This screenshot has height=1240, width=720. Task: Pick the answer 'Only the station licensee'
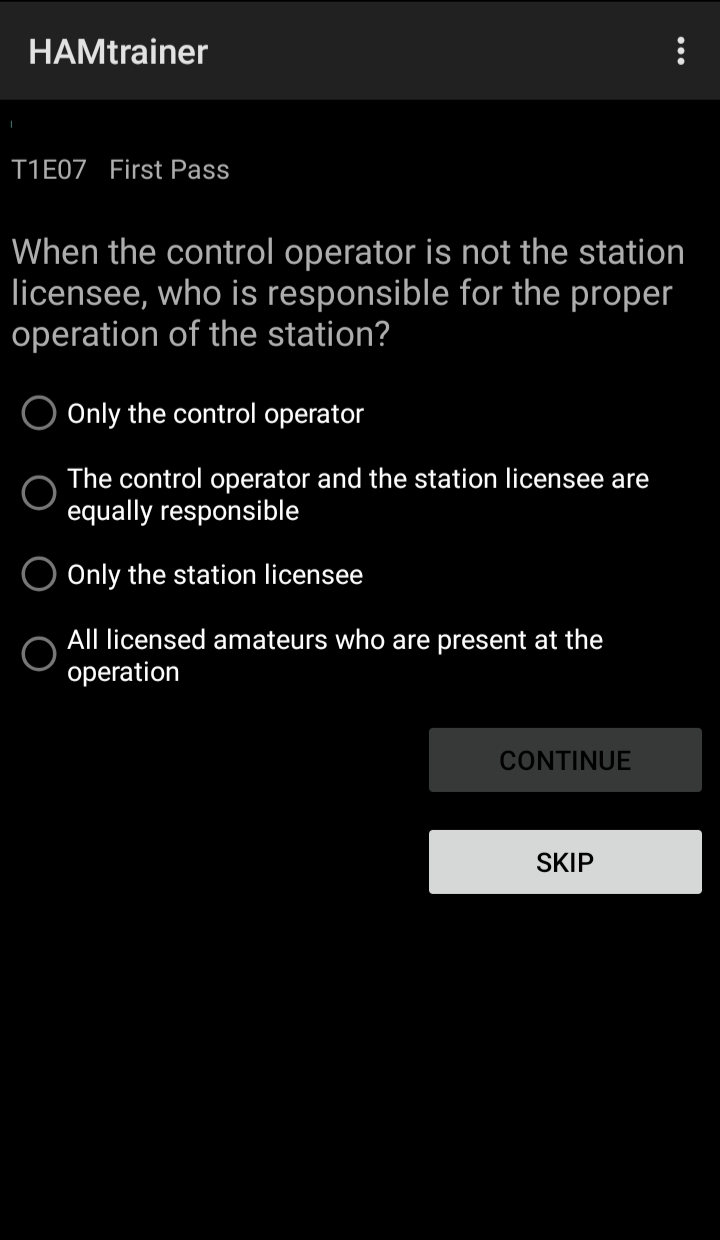click(39, 574)
